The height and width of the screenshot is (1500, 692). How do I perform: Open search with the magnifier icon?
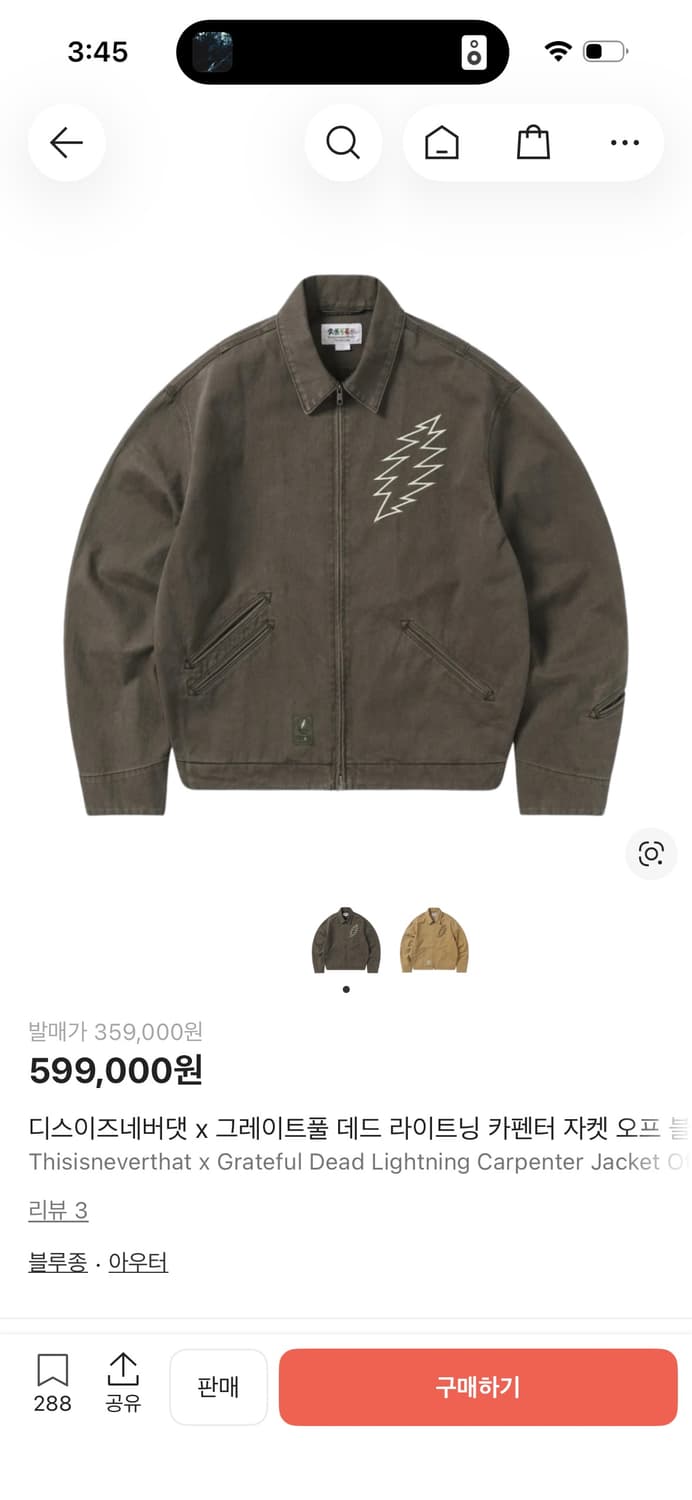pyautogui.click(x=343, y=143)
